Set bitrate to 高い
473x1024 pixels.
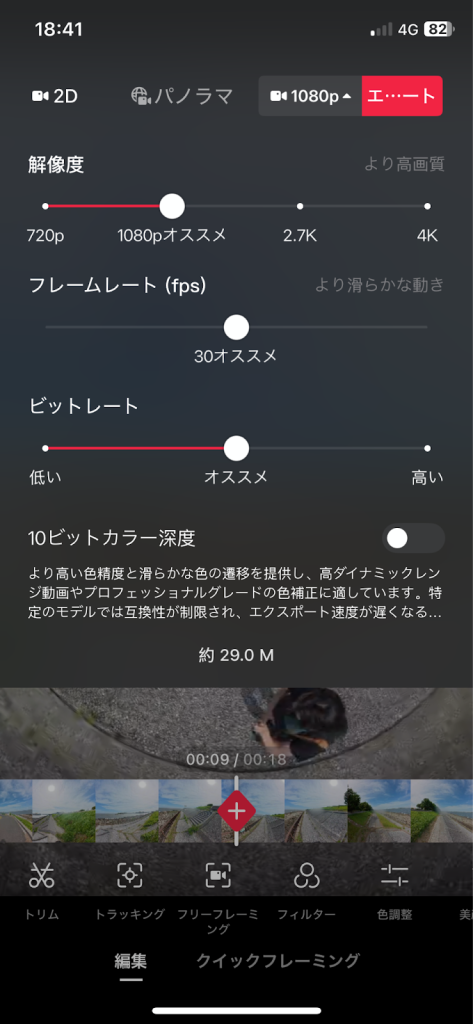[x=427, y=449]
